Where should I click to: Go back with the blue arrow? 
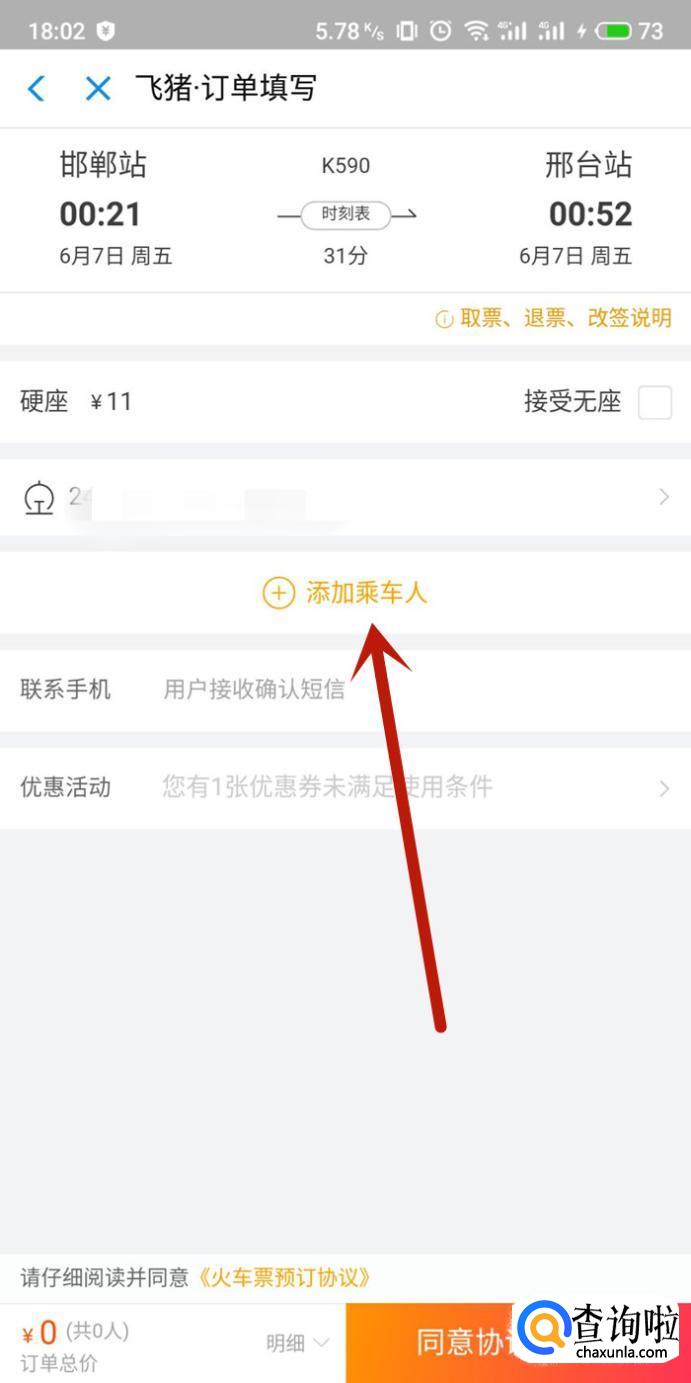pyautogui.click(x=36, y=89)
